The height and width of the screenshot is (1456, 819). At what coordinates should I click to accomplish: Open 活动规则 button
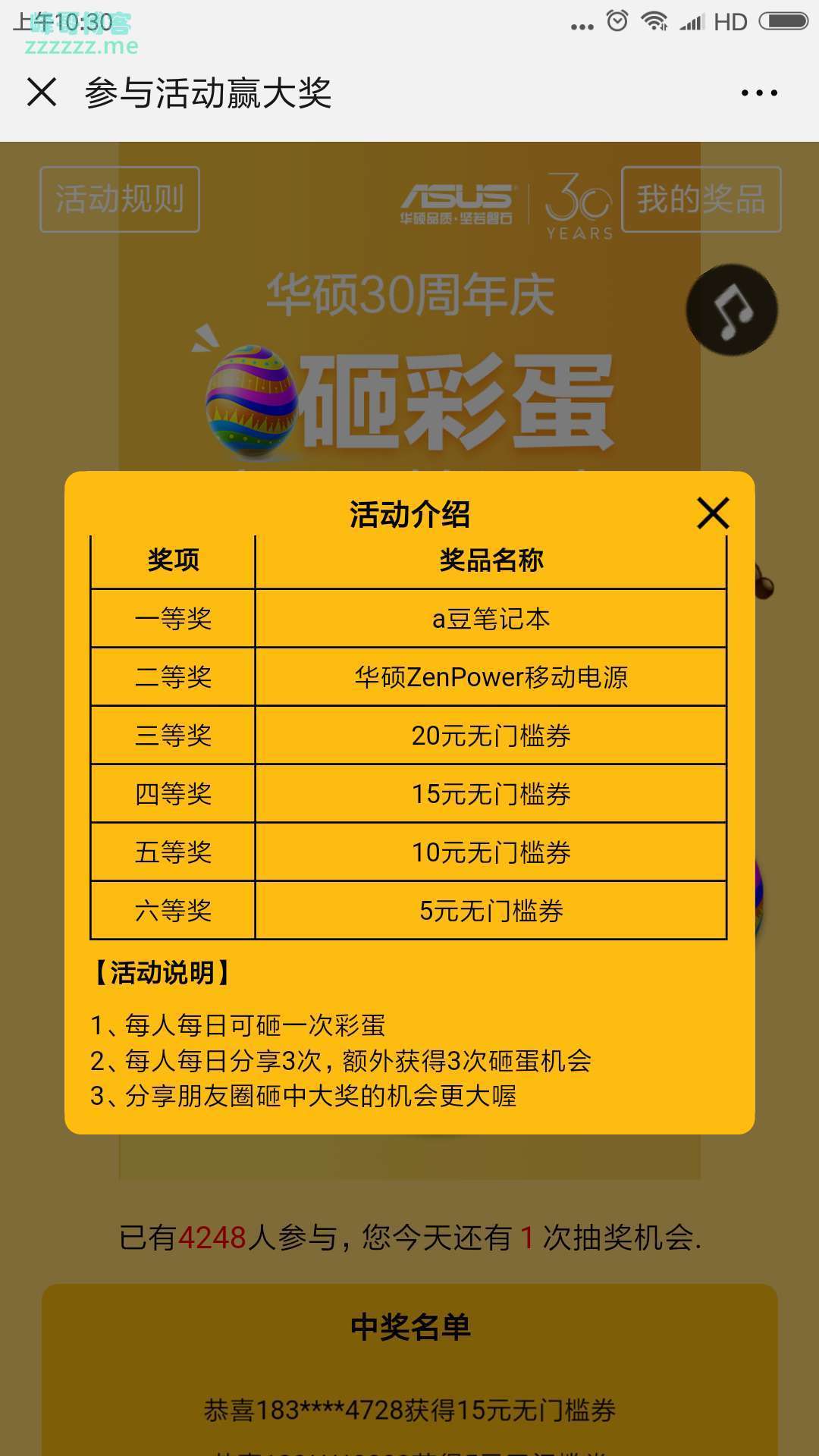pos(120,199)
